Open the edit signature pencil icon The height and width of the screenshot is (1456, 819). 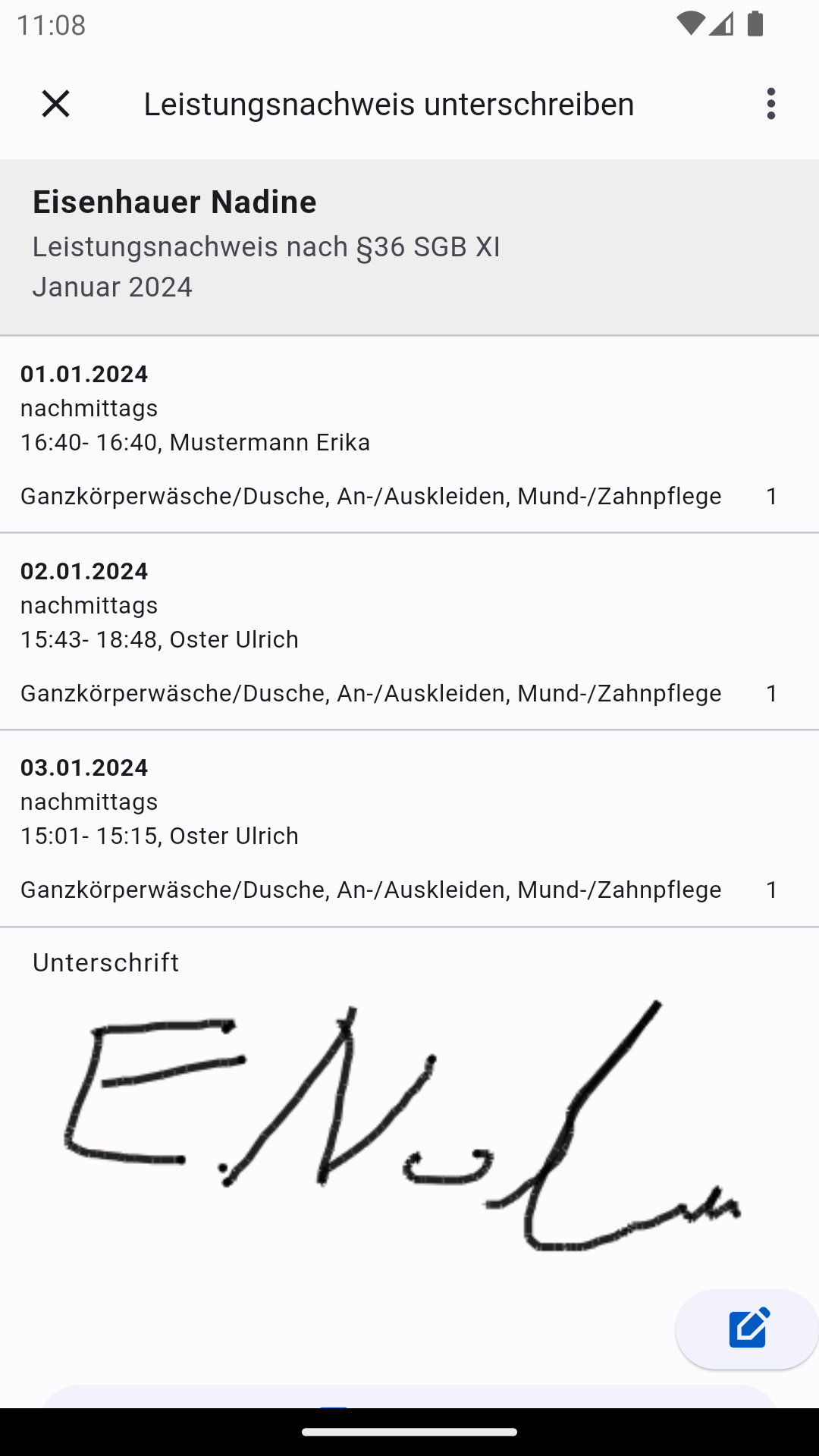pos(746,1328)
